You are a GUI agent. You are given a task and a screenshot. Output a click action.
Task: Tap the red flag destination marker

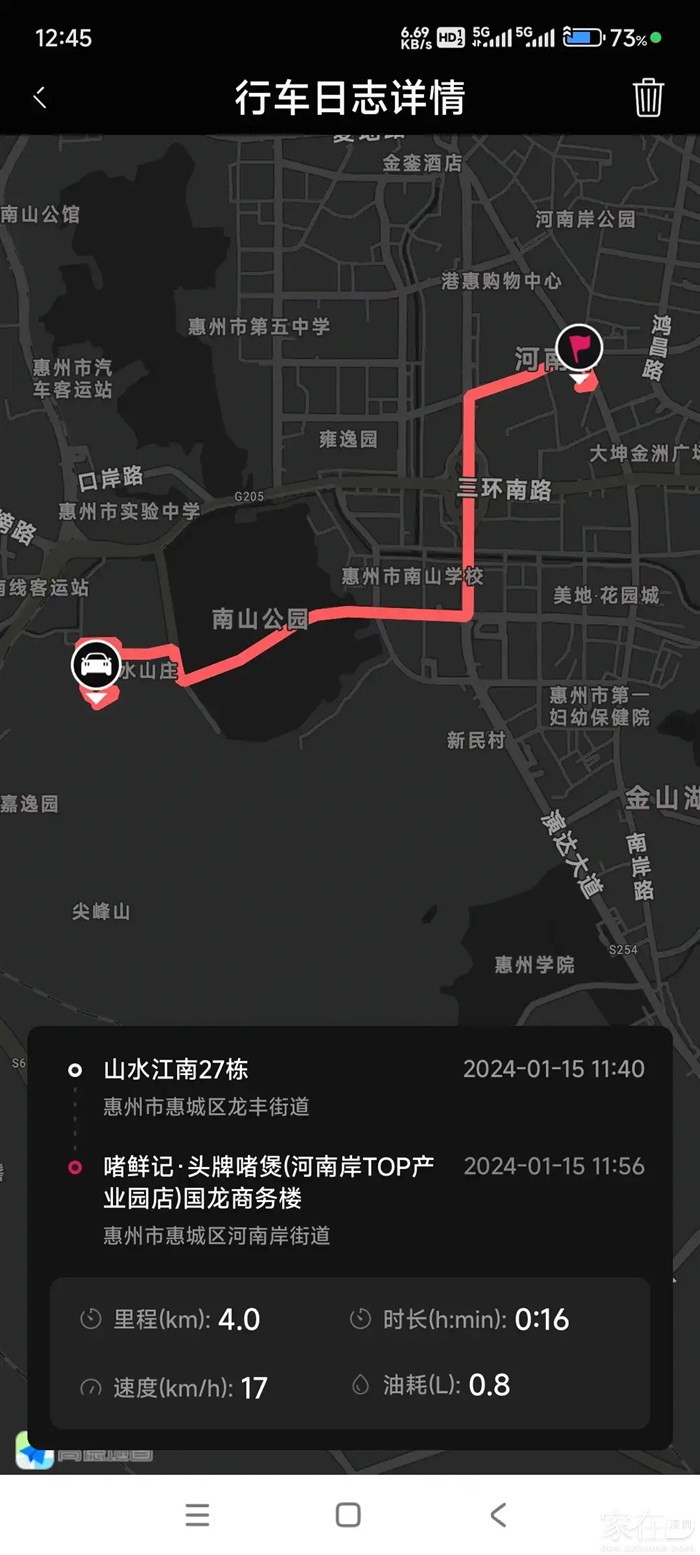(580, 349)
